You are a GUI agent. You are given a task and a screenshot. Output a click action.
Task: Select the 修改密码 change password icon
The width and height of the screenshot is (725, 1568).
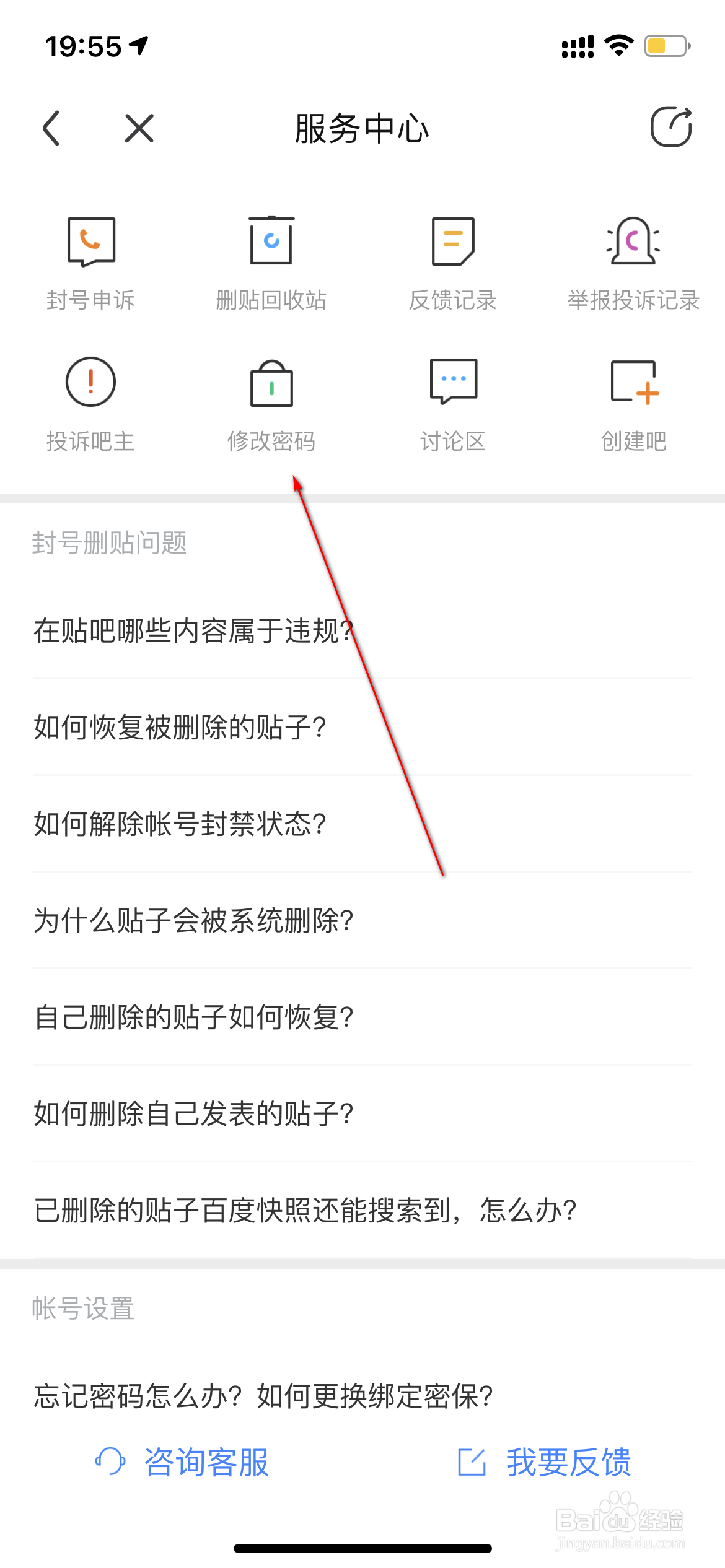pos(271,403)
